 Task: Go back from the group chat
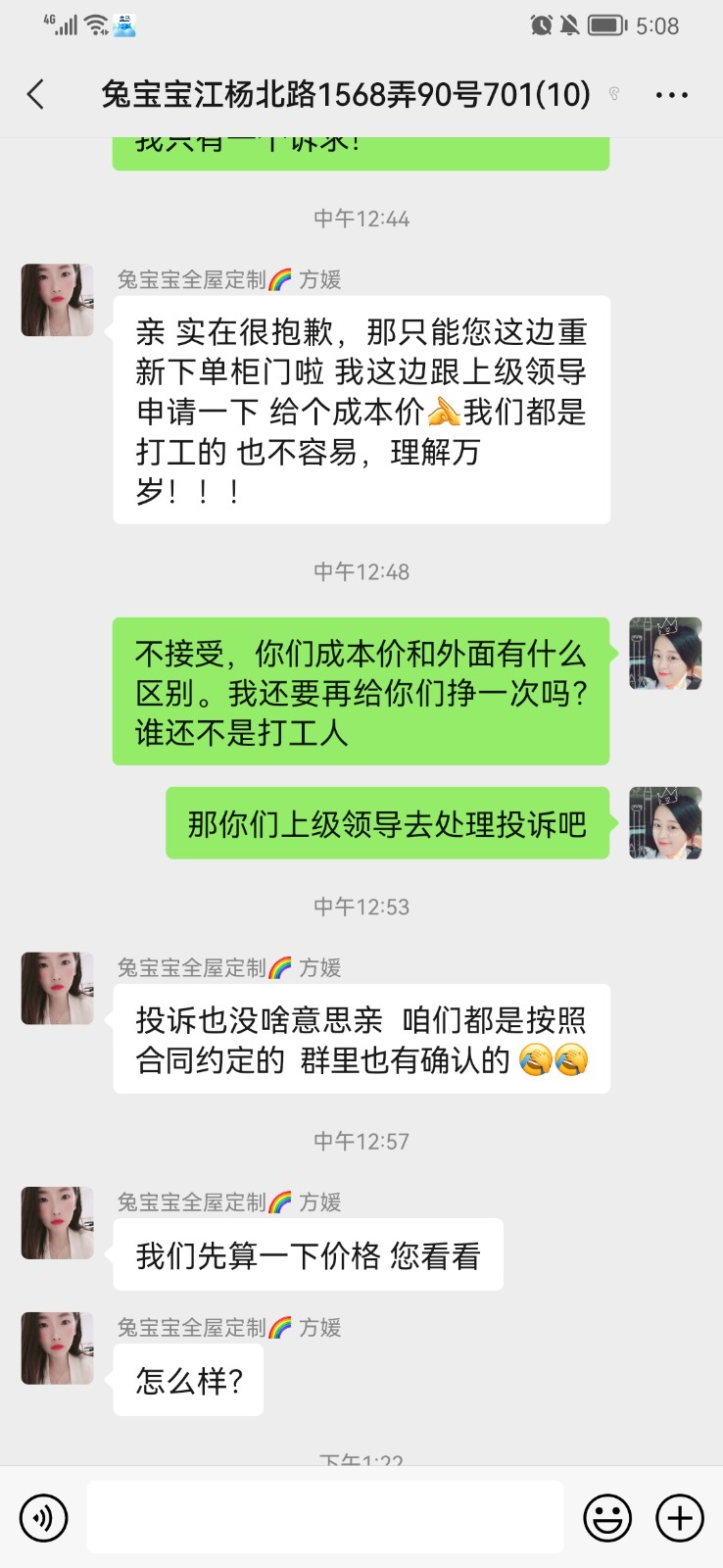pos(36,95)
